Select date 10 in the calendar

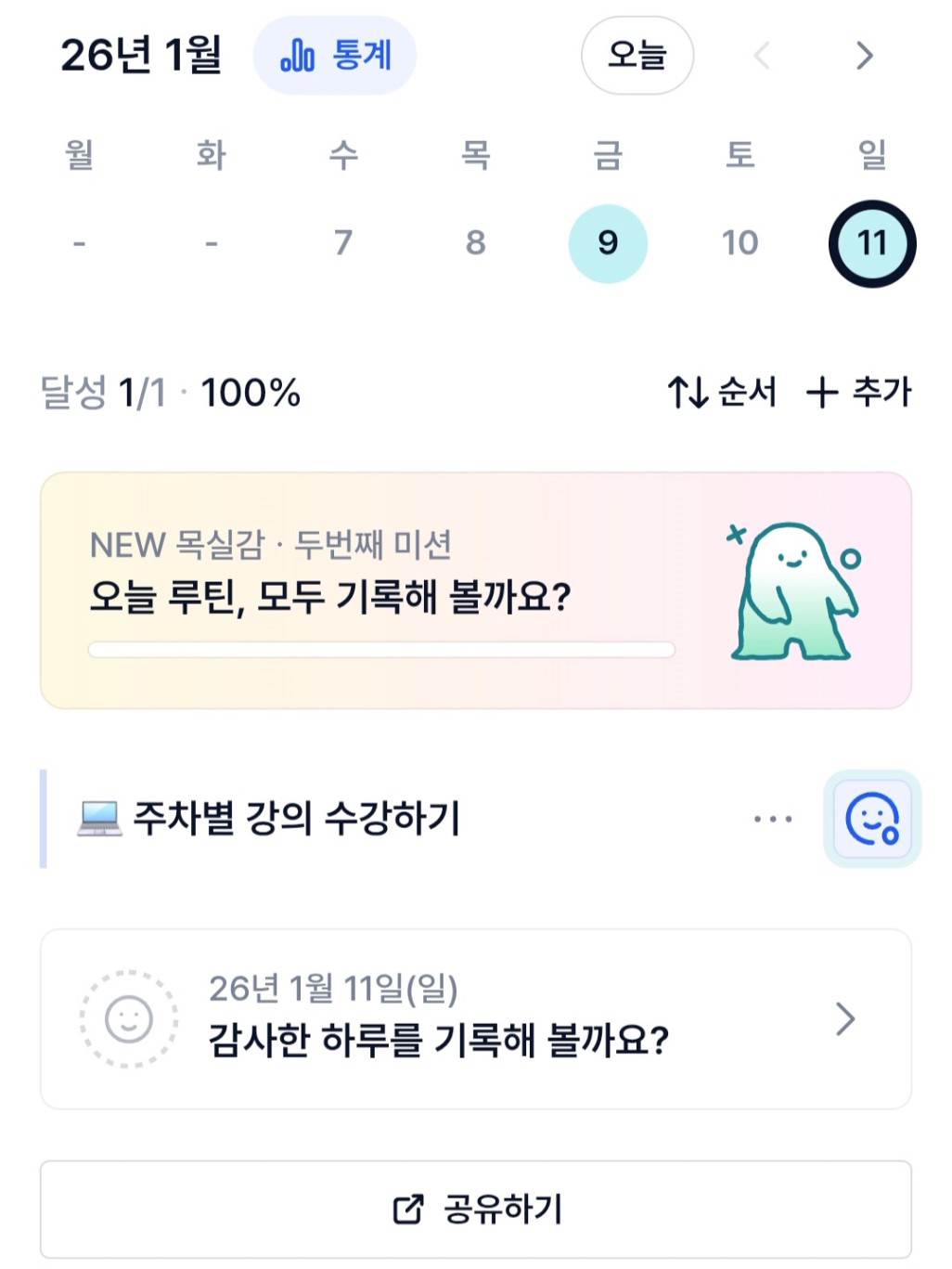tap(740, 243)
